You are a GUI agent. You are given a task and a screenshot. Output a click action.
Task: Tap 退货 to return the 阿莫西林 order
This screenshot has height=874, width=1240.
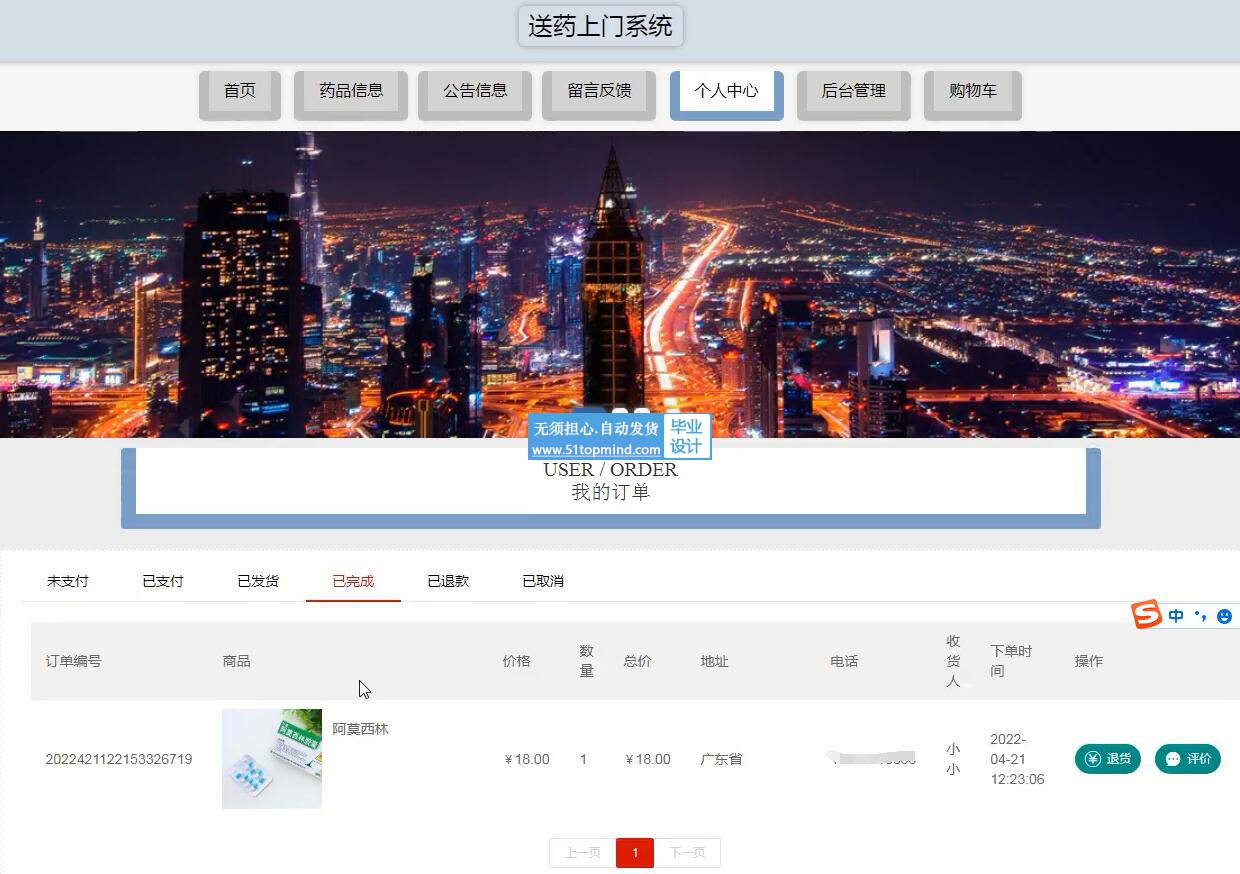tap(1108, 759)
